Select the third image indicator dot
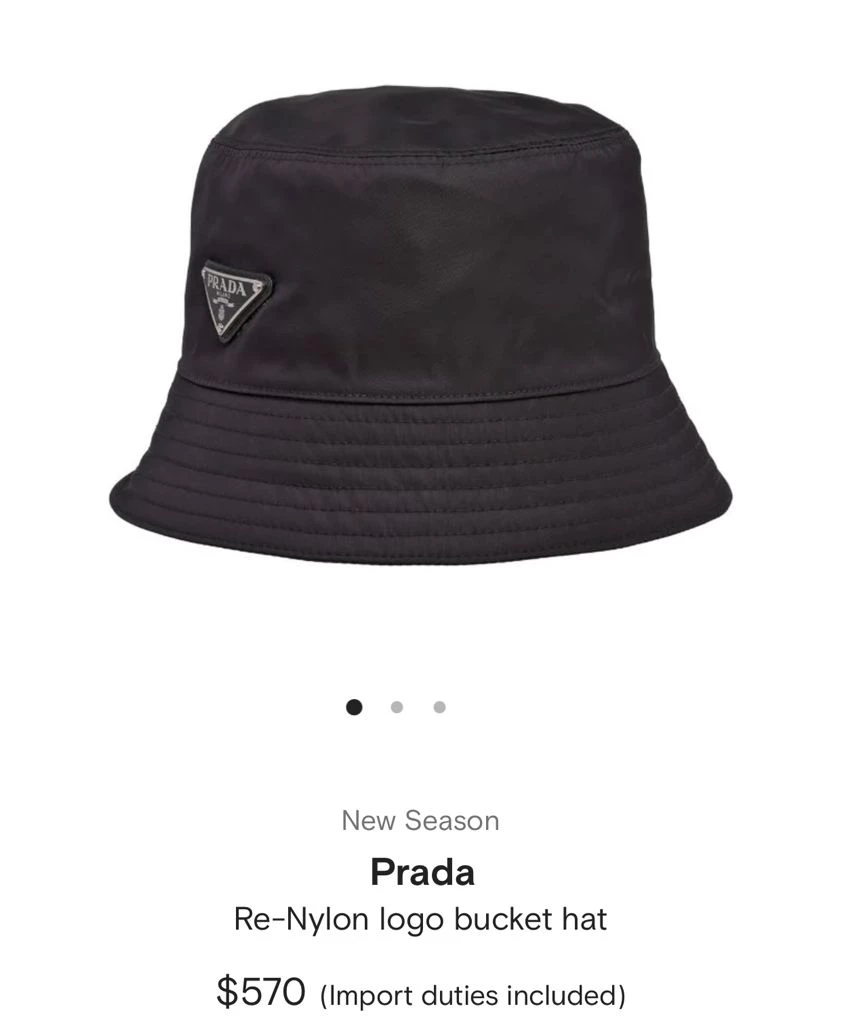The image size is (842, 1024). coord(439,707)
